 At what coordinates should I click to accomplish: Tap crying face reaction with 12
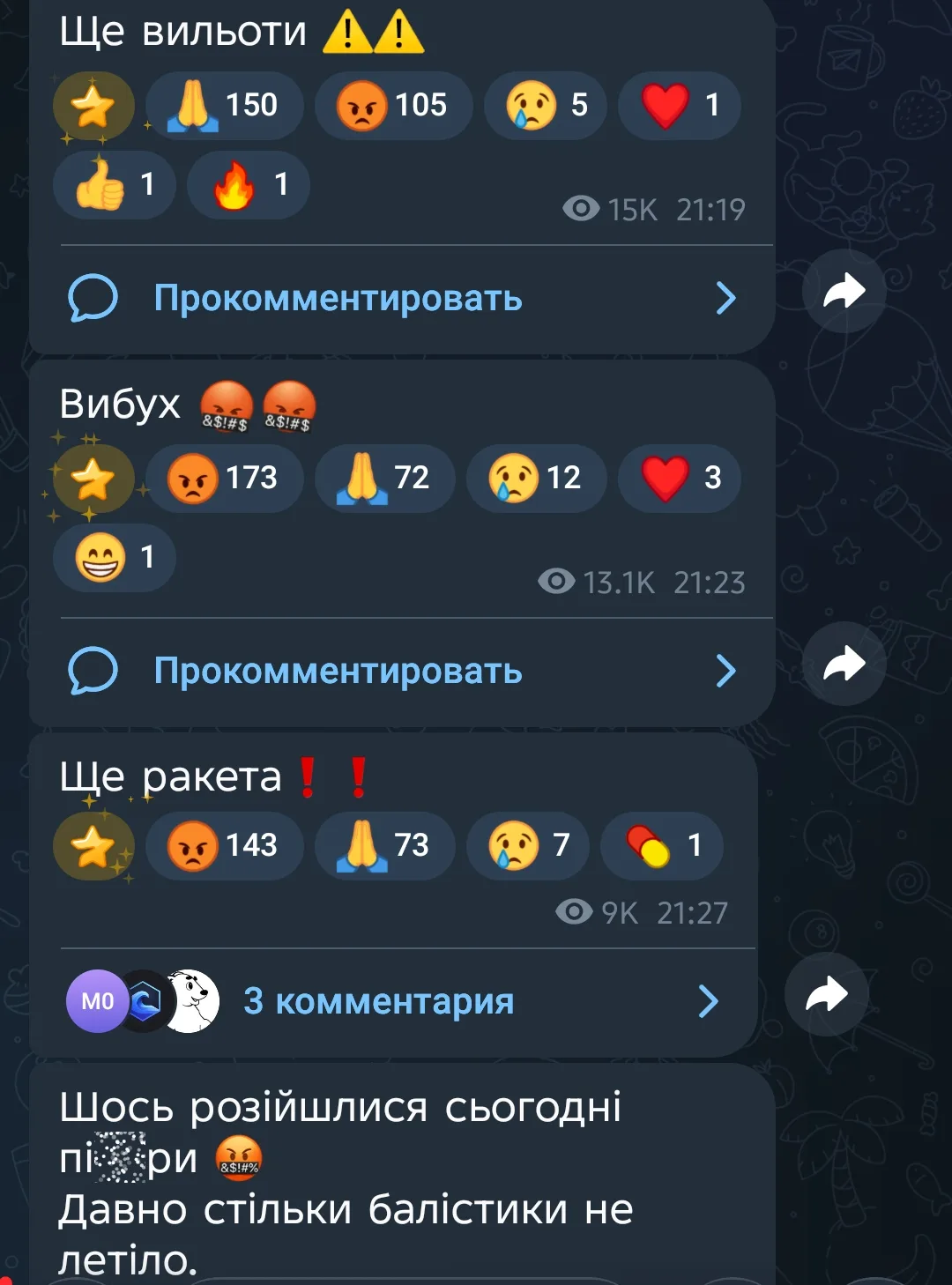[x=536, y=479]
